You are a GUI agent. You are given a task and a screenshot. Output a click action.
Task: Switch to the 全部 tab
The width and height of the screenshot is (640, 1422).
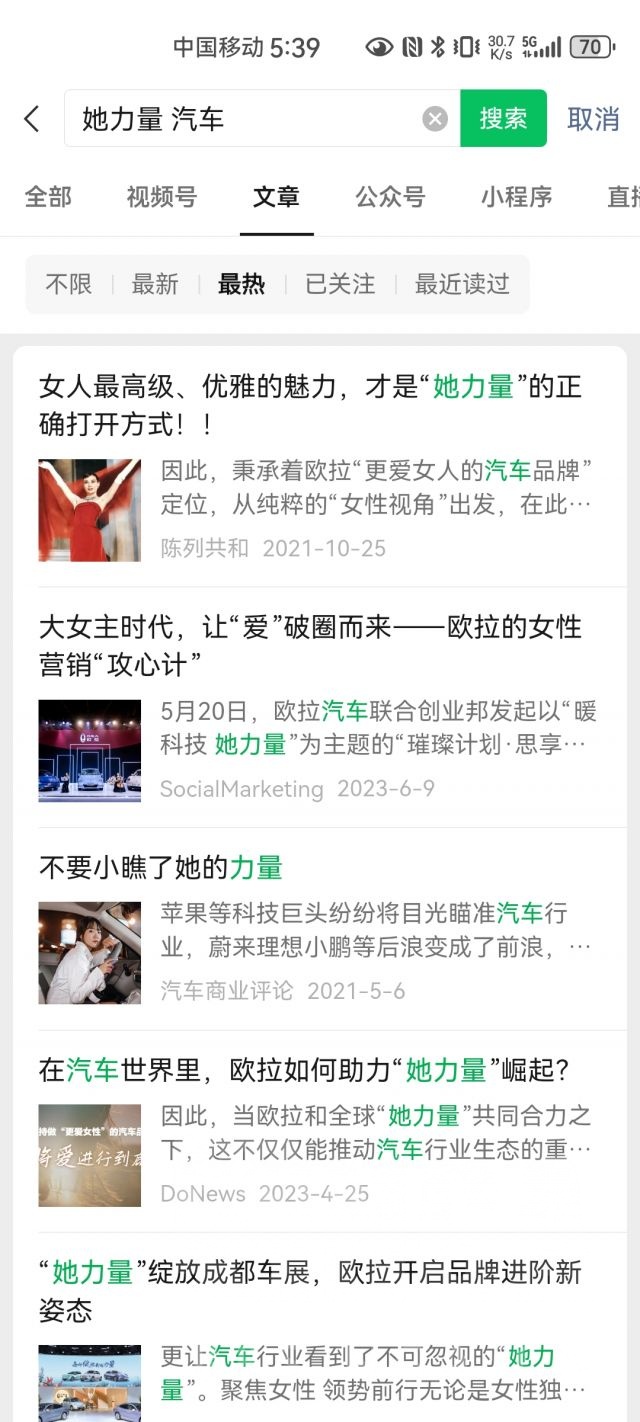(x=48, y=197)
